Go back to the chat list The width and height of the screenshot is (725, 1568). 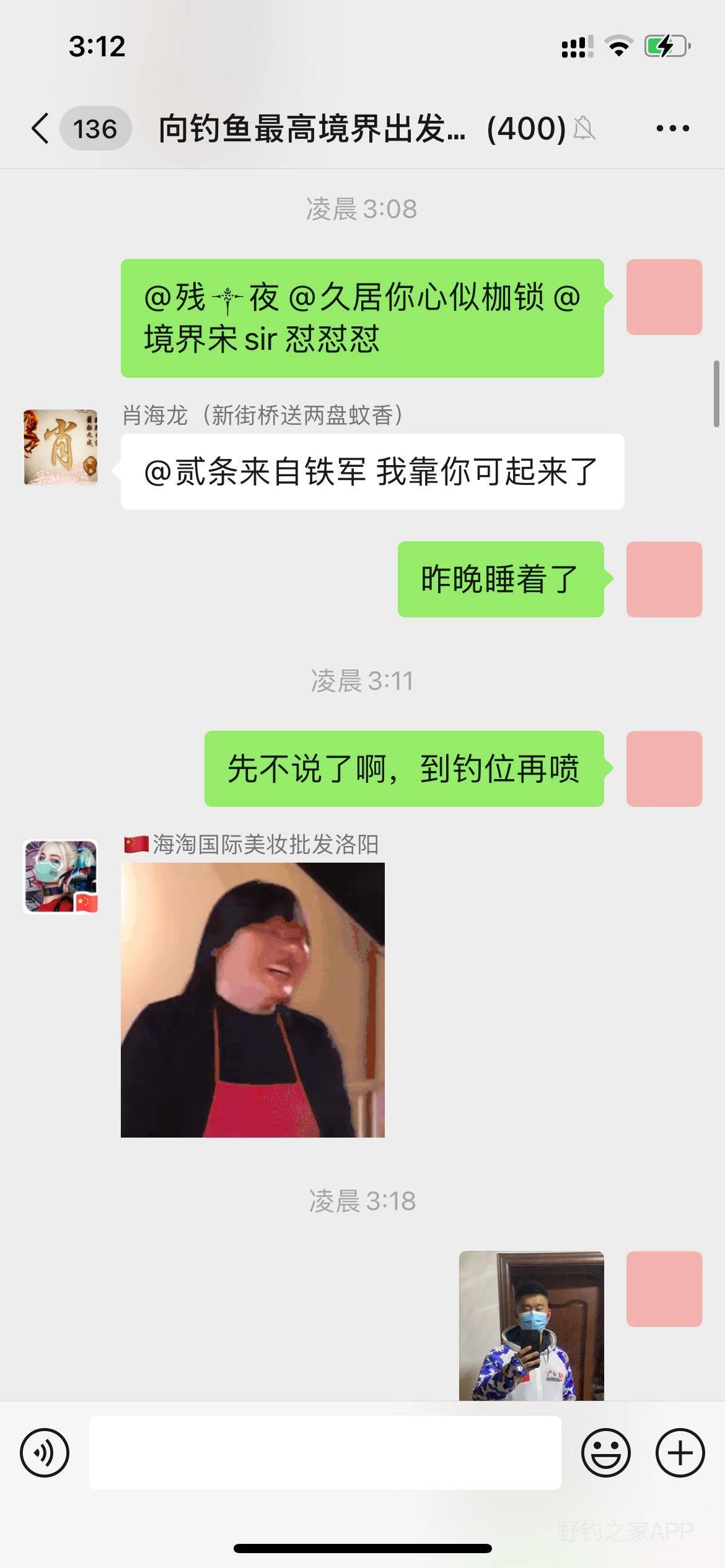click(x=41, y=129)
